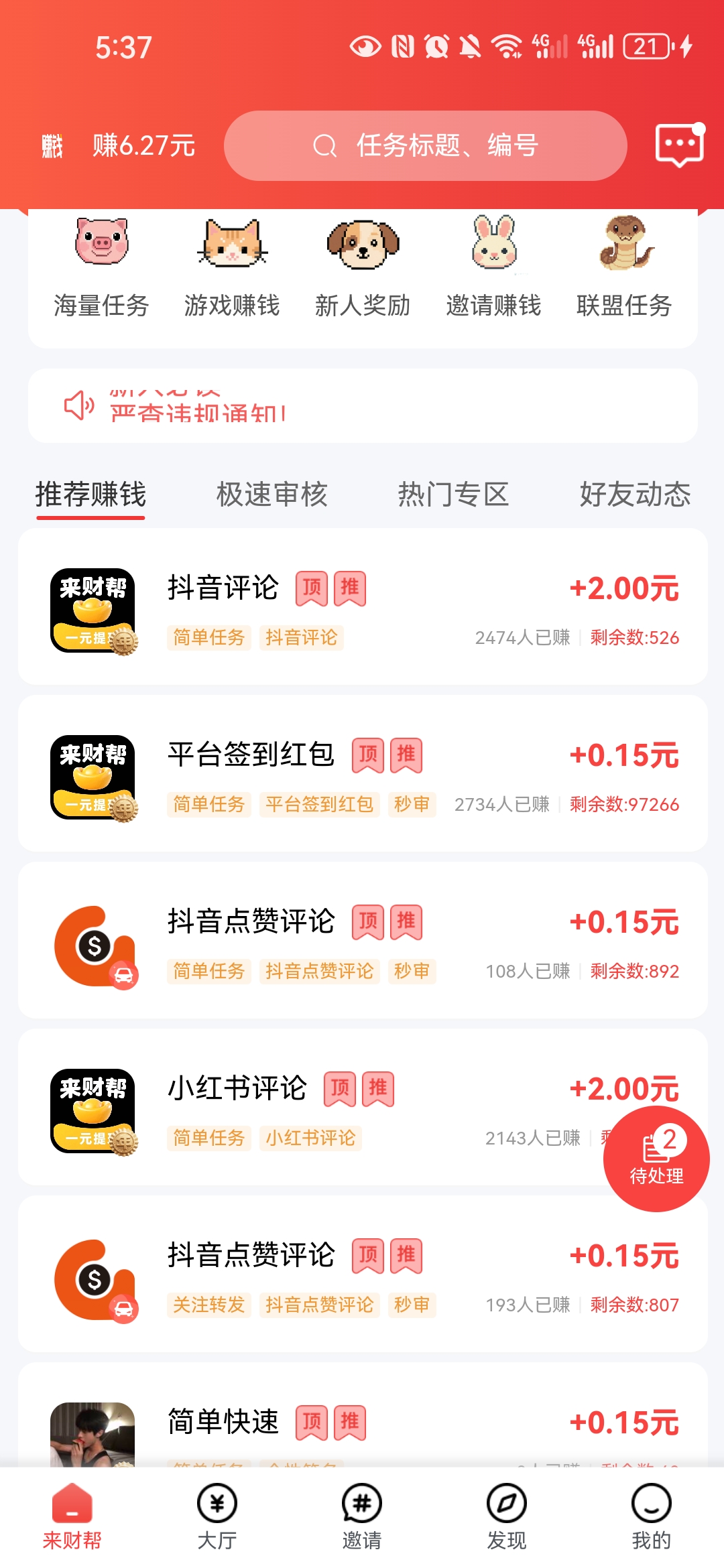Switch to 热门专区 tab
724x1568 pixels.
pyautogui.click(x=452, y=495)
